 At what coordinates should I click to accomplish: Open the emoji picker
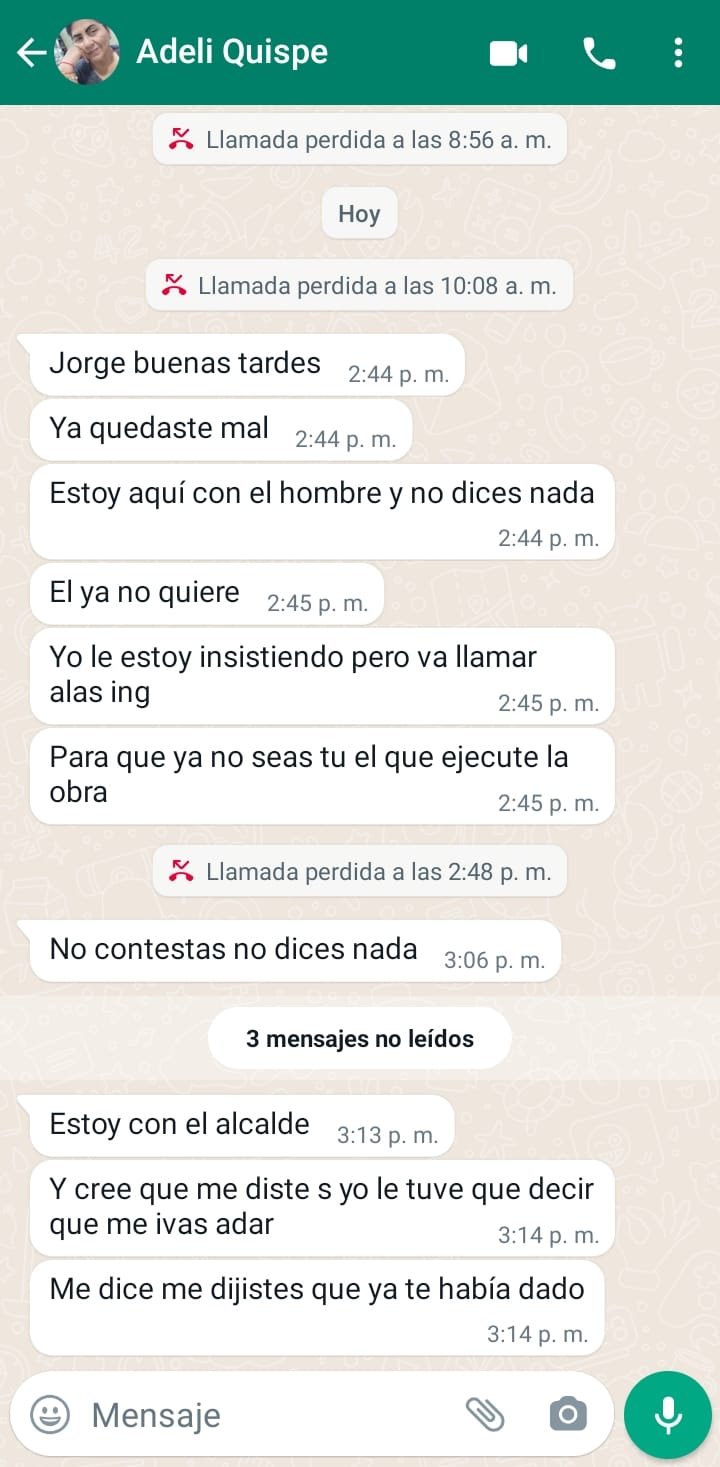[x=50, y=1414]
